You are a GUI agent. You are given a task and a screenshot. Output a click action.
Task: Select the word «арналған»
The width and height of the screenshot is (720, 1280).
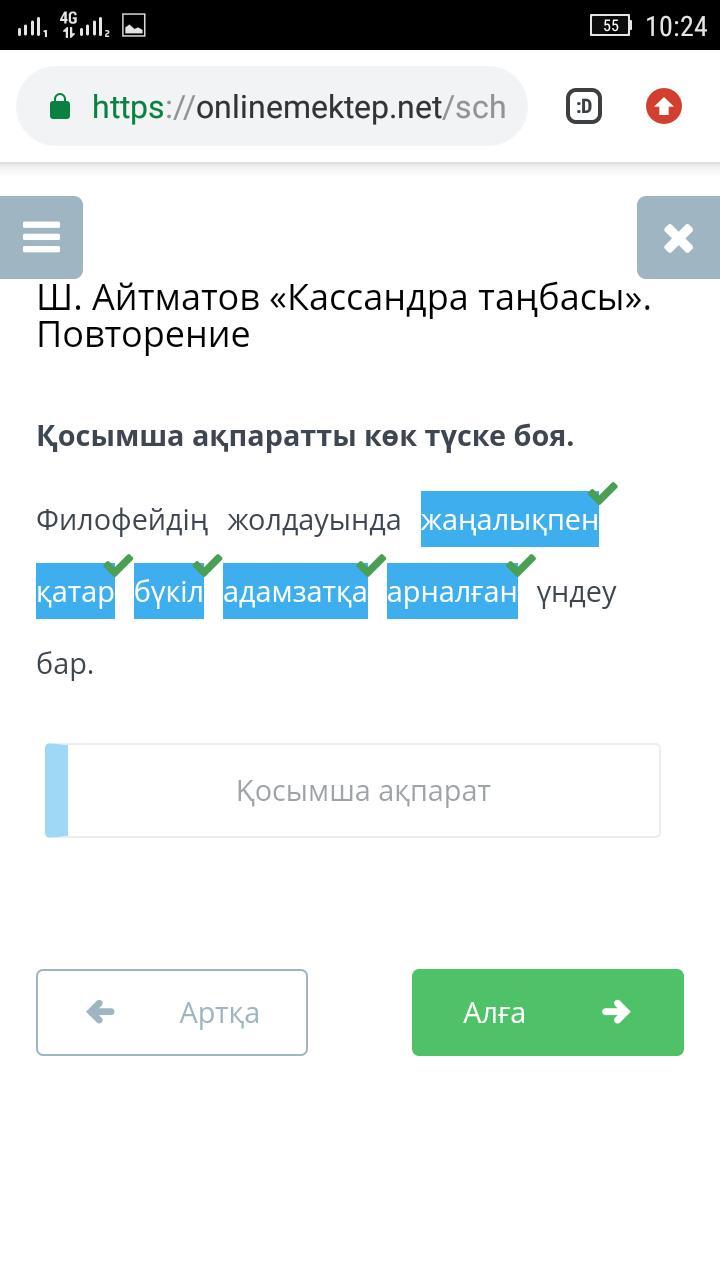452,592
